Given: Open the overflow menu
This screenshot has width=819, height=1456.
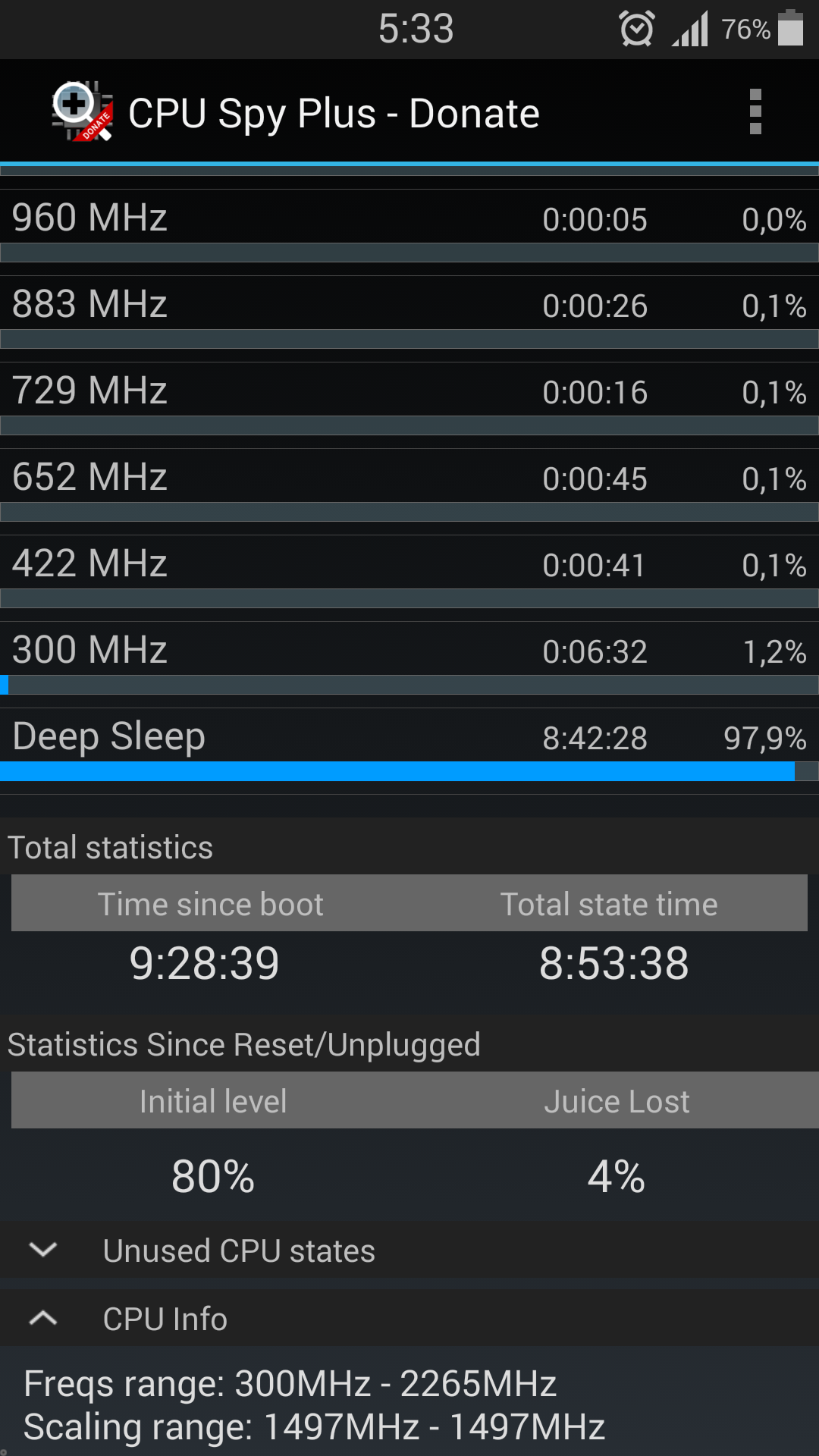Looking at the screenshot, I should pos(755,112).
